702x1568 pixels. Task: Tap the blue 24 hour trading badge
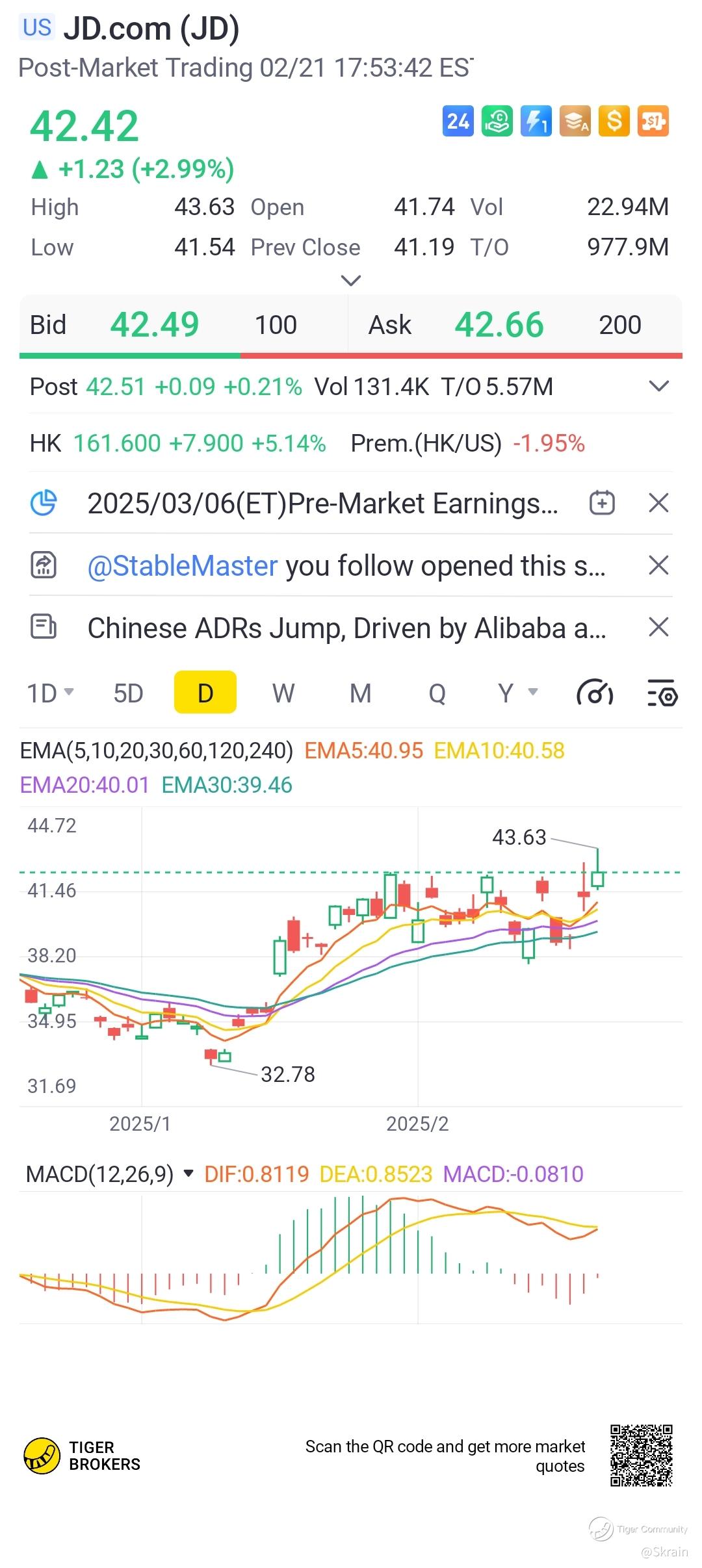click(458, 122)
